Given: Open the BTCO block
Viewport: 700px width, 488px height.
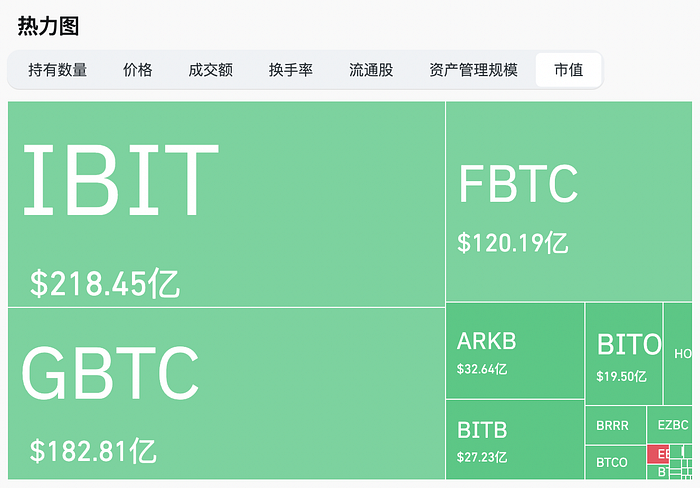Looking at the screenshot, I should coord(613,462).
